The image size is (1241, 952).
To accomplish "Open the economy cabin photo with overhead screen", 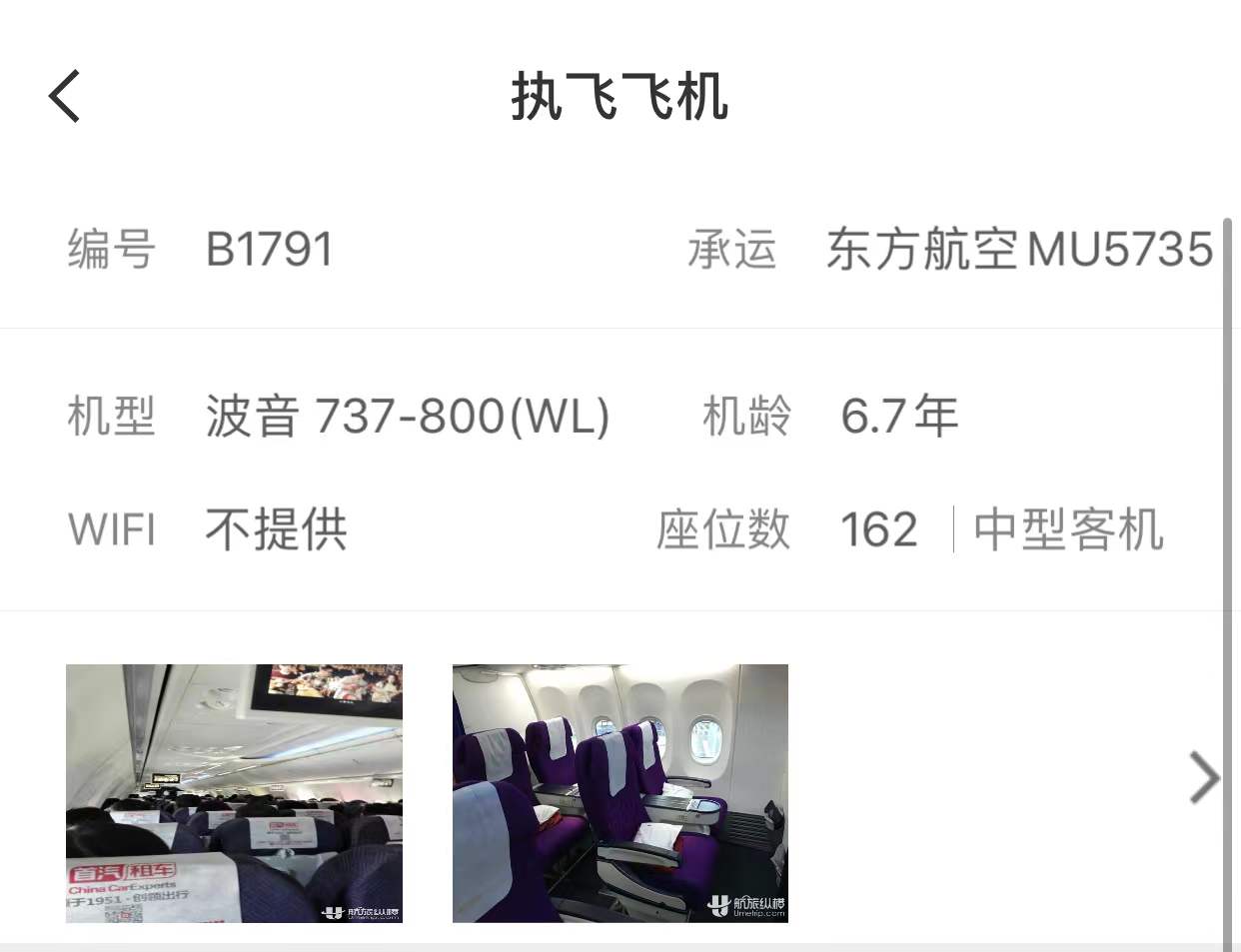I will [x=234, y=792].
